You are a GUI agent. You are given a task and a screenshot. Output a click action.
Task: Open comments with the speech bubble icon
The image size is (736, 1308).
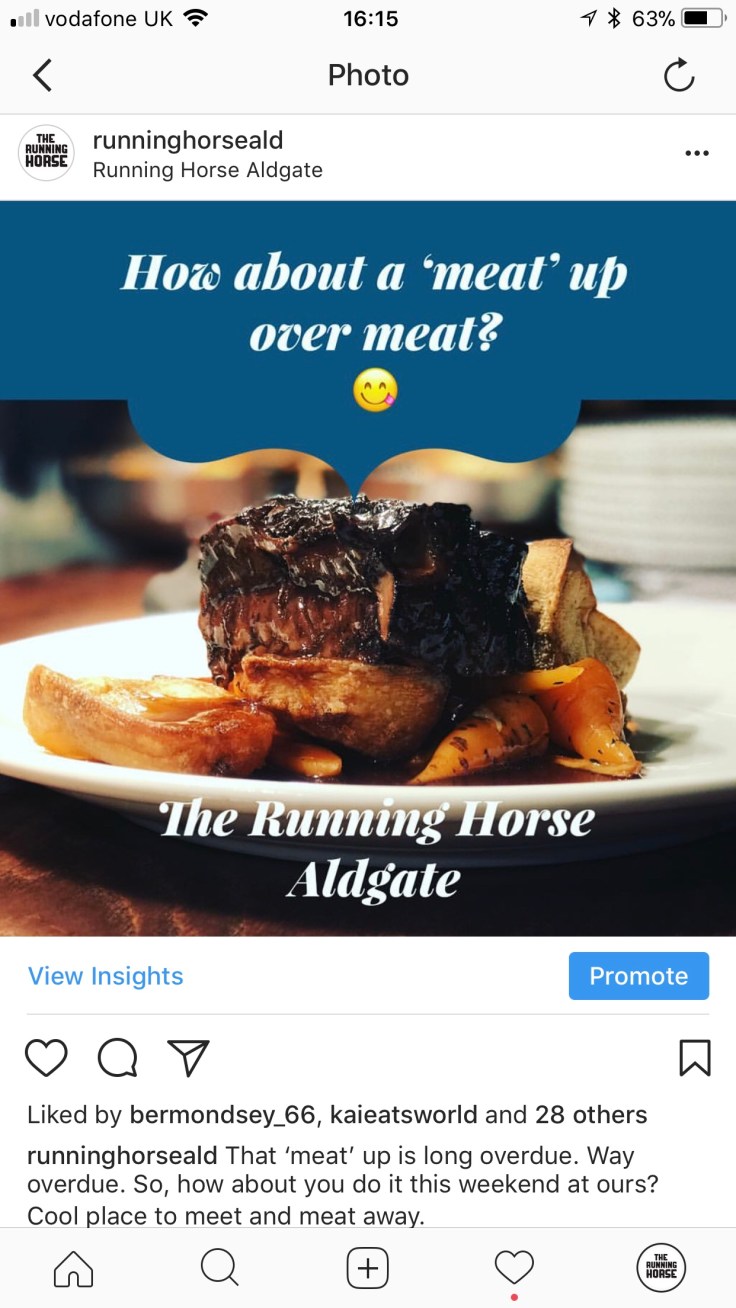117,1058
